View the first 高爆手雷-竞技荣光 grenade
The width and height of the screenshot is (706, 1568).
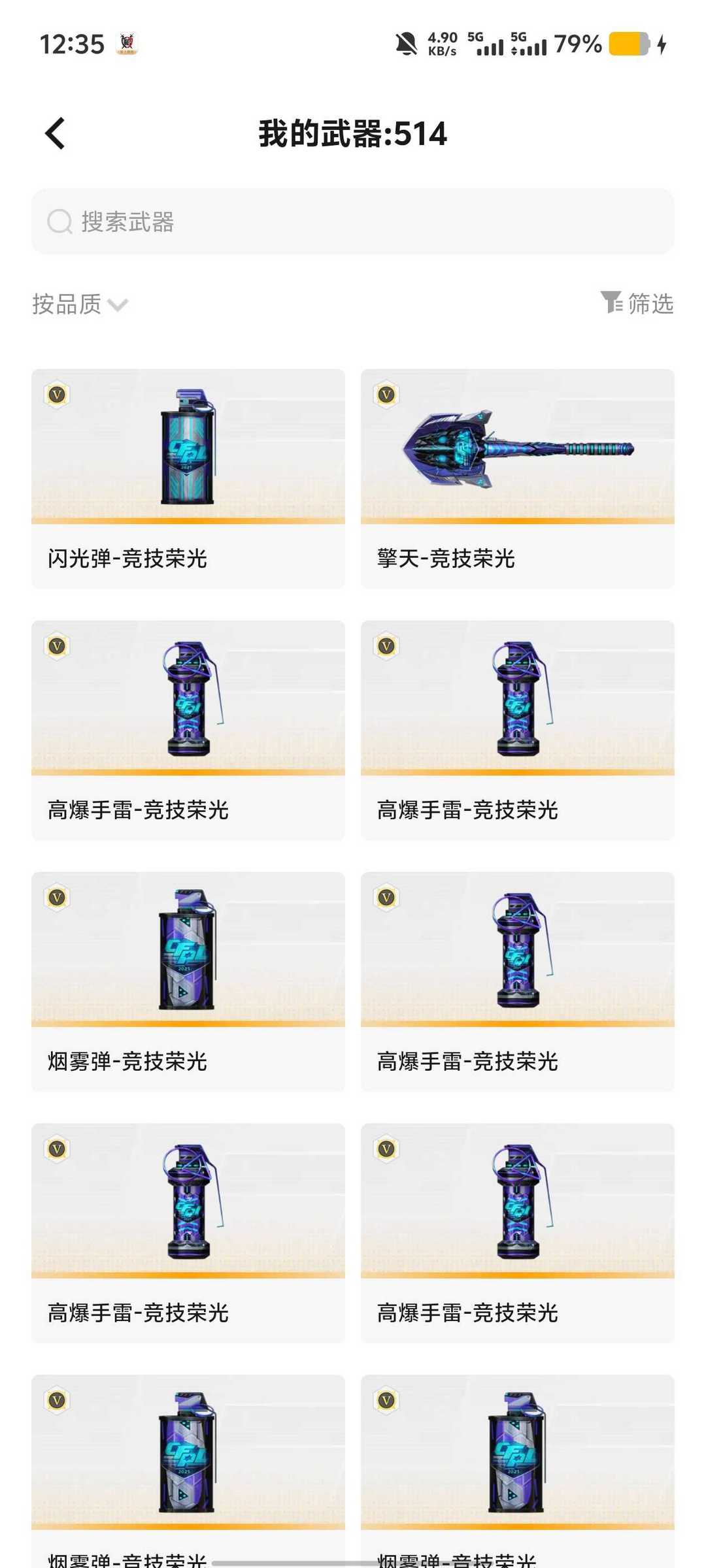pyautogui.click(x=188, y=702)
